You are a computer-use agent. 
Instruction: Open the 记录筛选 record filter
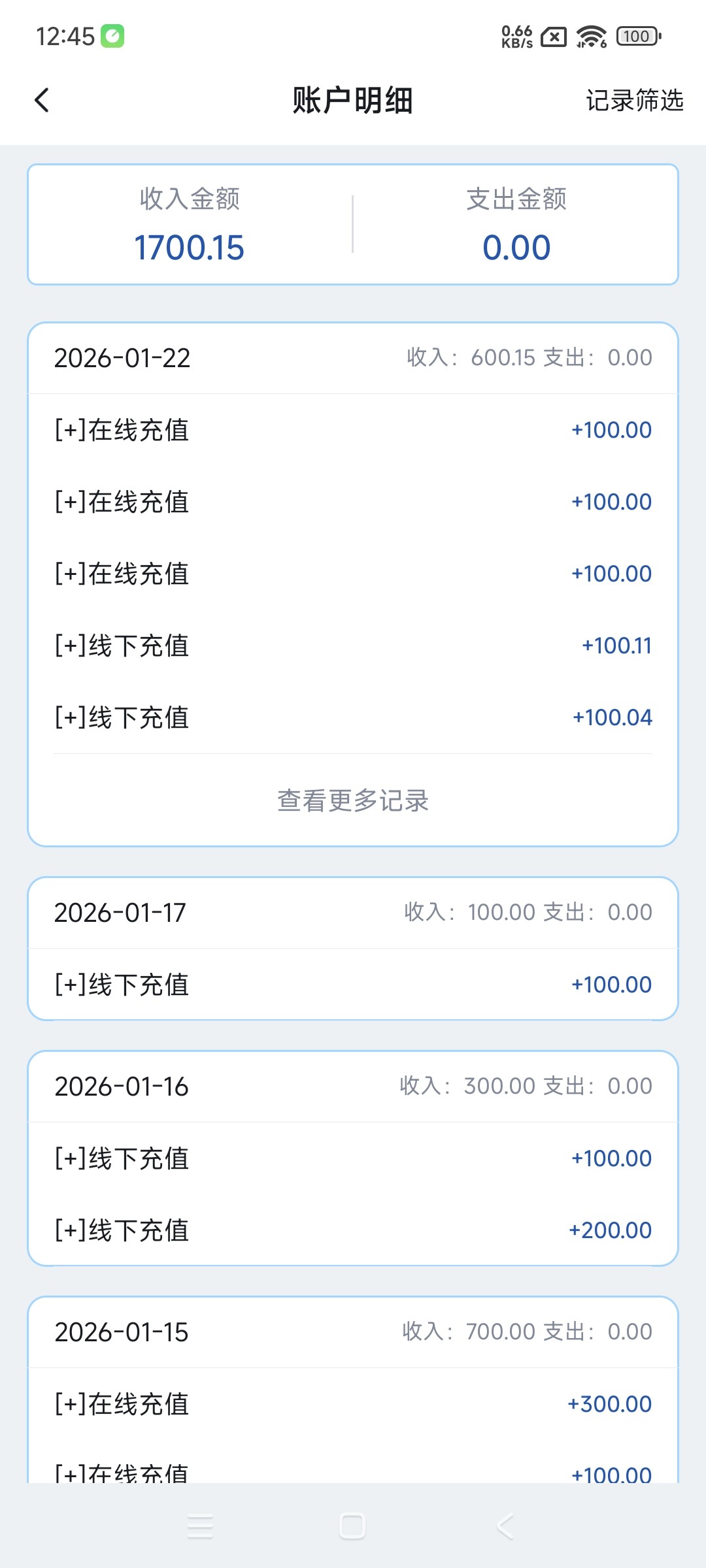click(x=634, y=101)
